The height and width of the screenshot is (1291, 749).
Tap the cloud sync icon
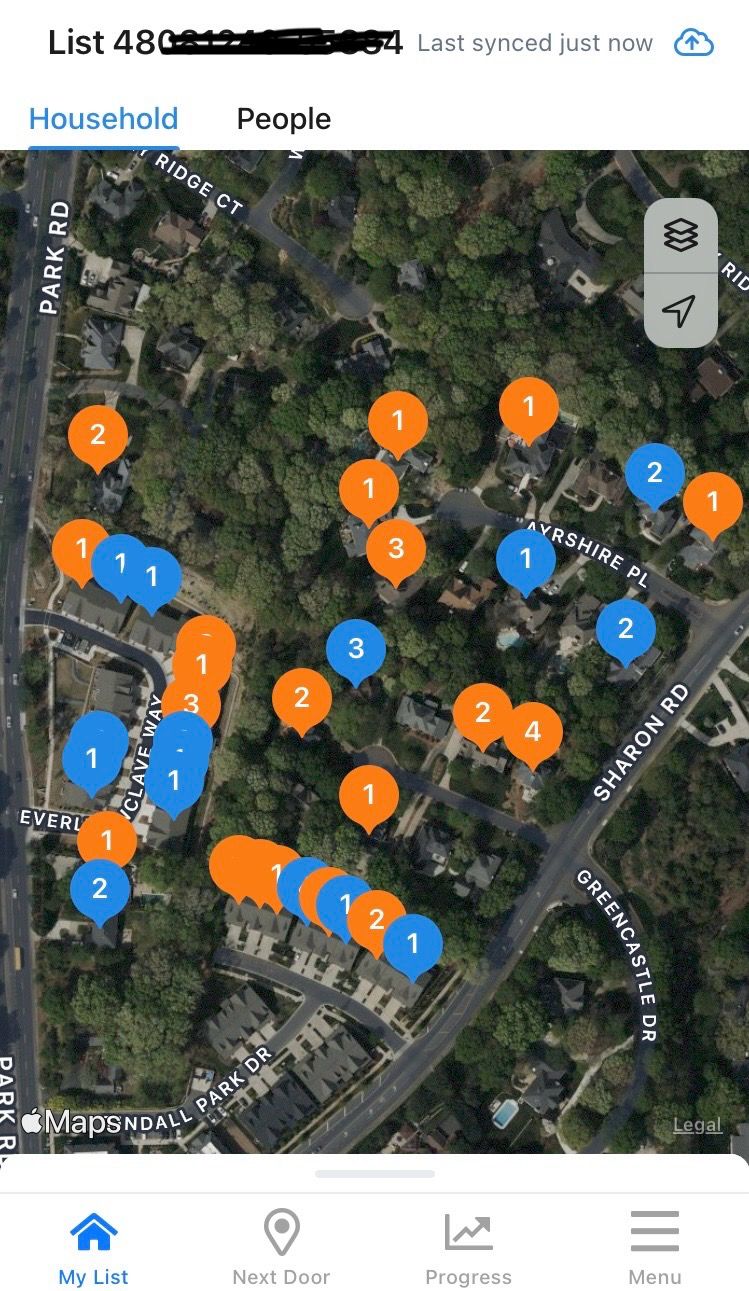point(694,43)
